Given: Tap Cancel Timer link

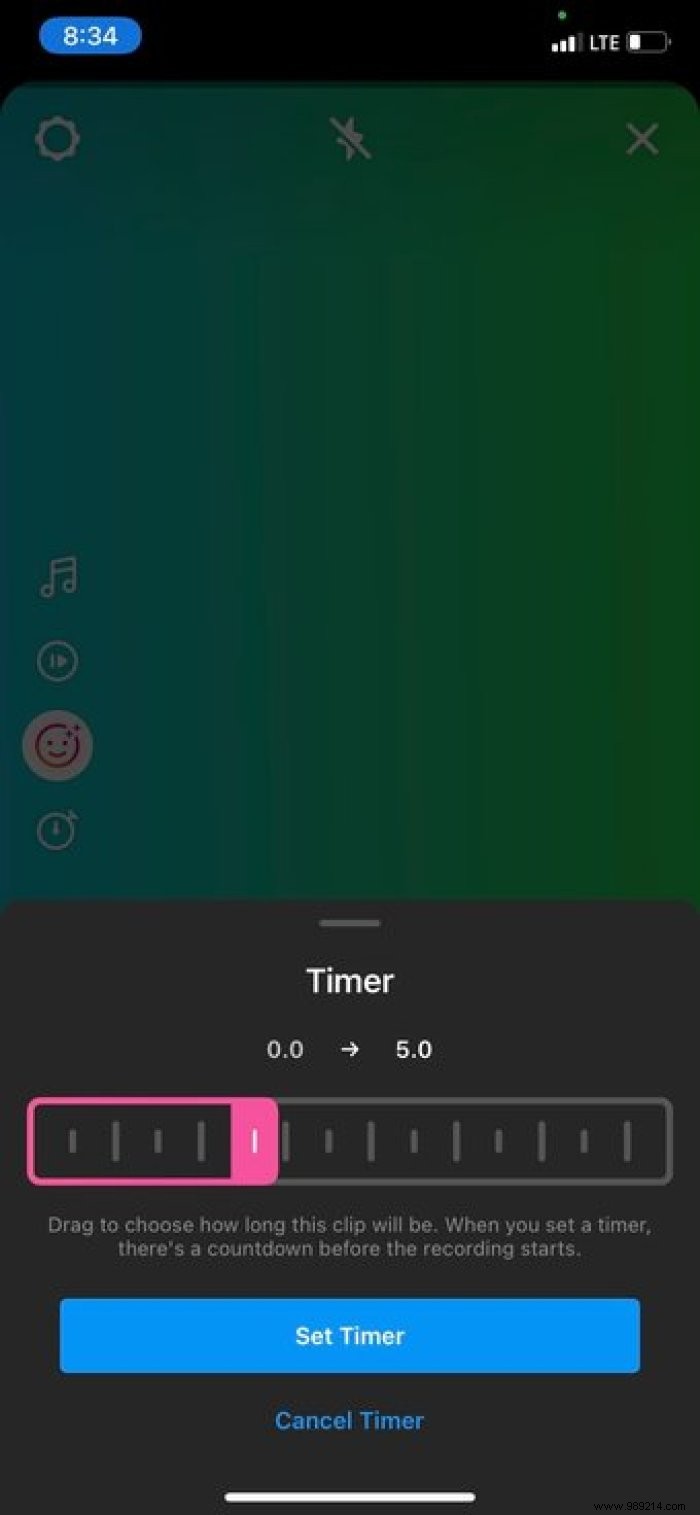Looking at the screenshot, I should click(x=349, y=1420).
